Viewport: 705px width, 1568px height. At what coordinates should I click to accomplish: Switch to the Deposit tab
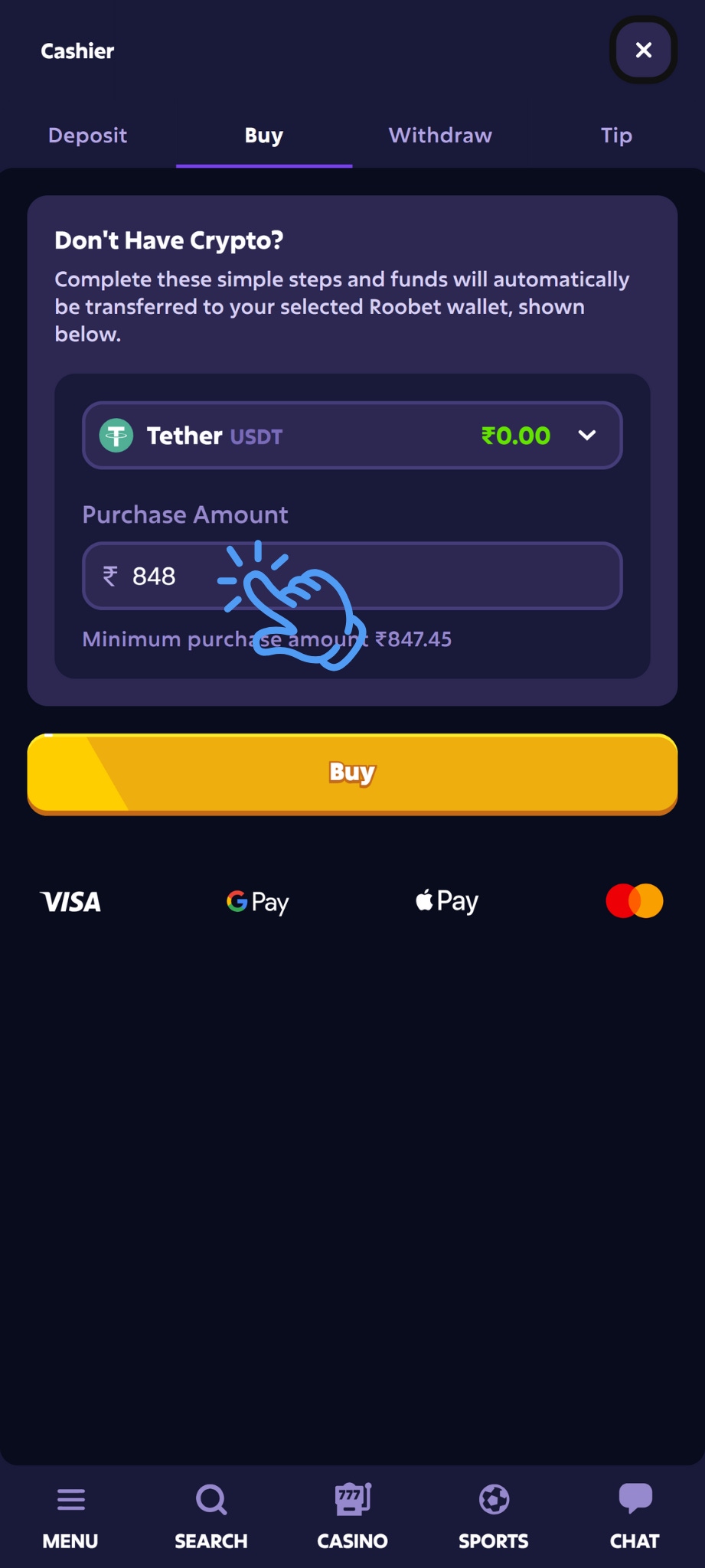click(x=87, y=136)
